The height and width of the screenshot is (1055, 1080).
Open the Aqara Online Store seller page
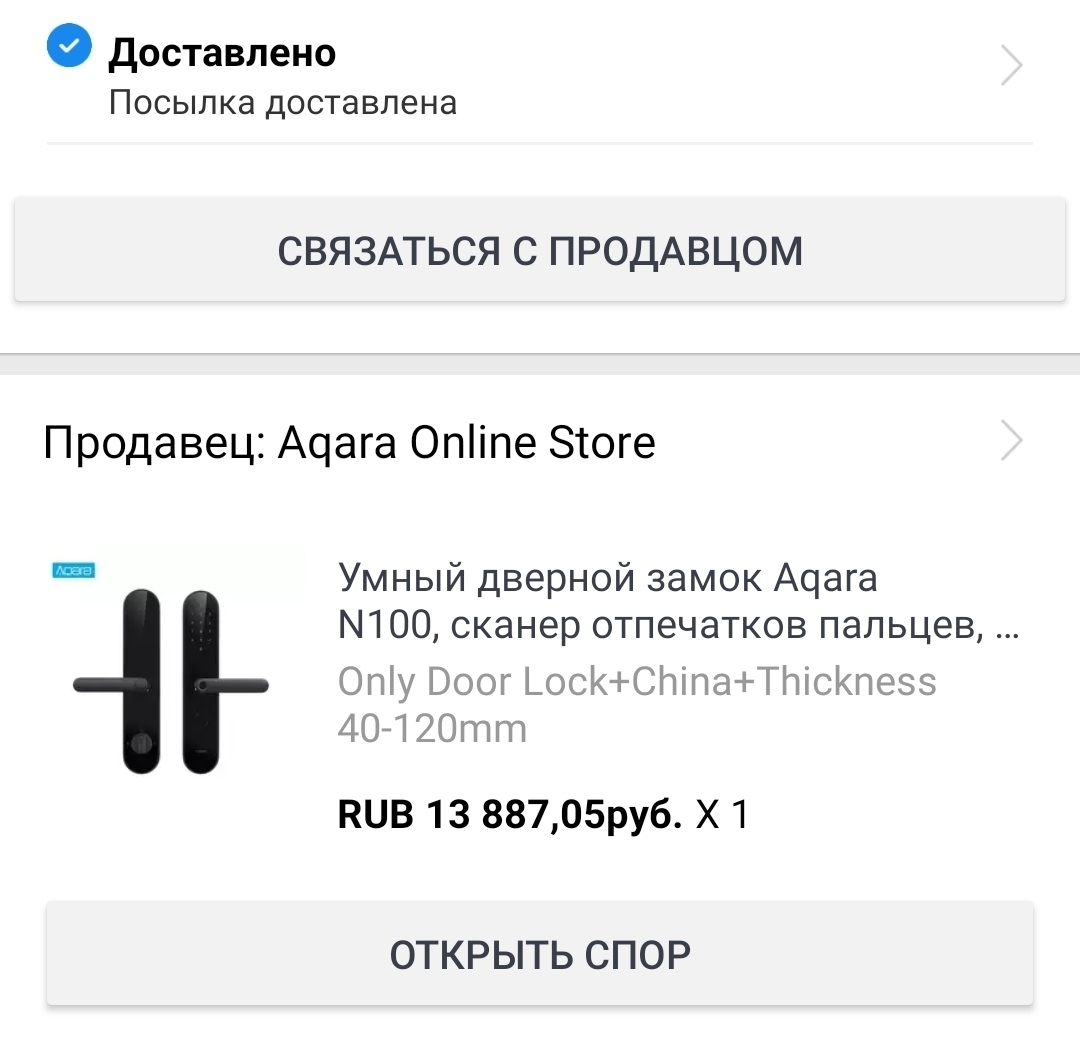(x=540, y=442)
